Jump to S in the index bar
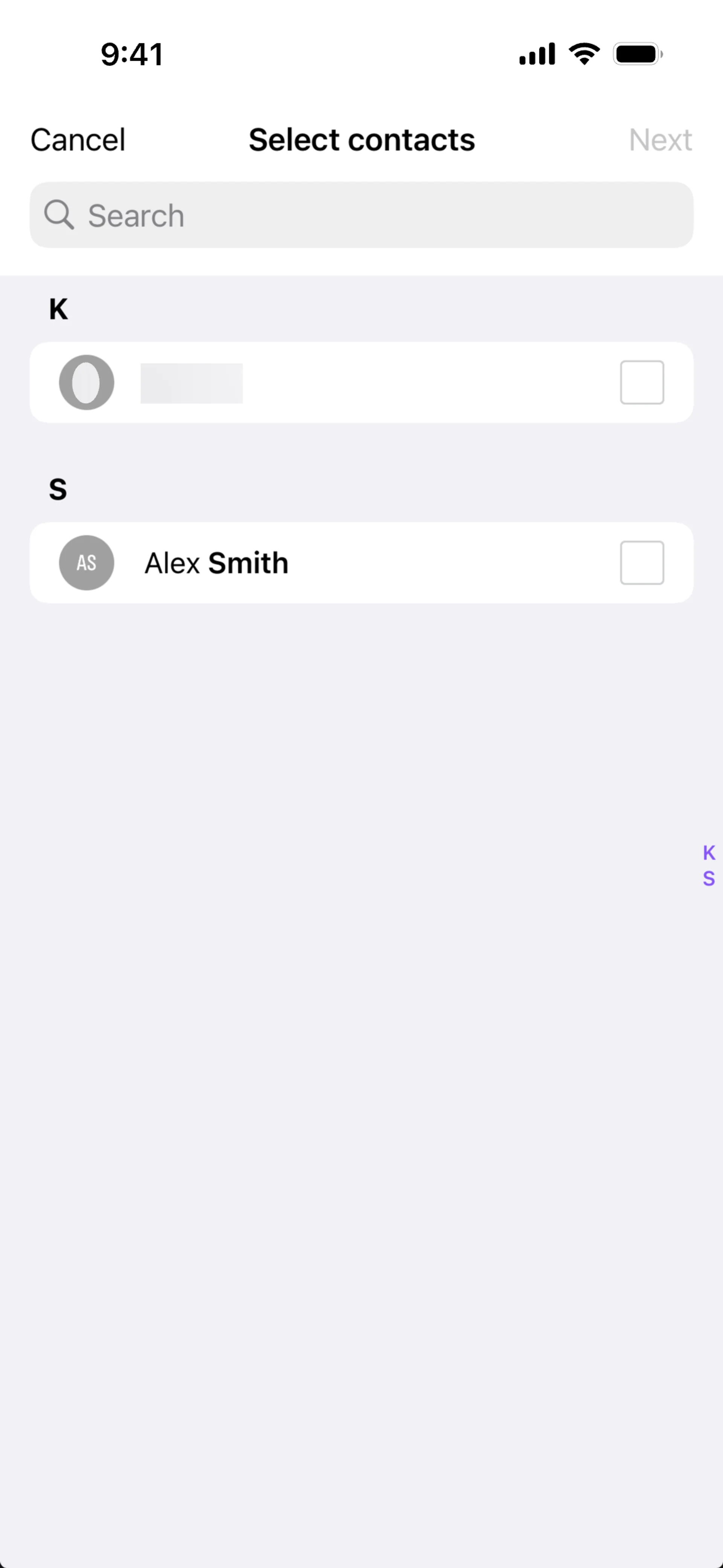Viewport: 723px width, 1568px height. (x=708, y=878)
